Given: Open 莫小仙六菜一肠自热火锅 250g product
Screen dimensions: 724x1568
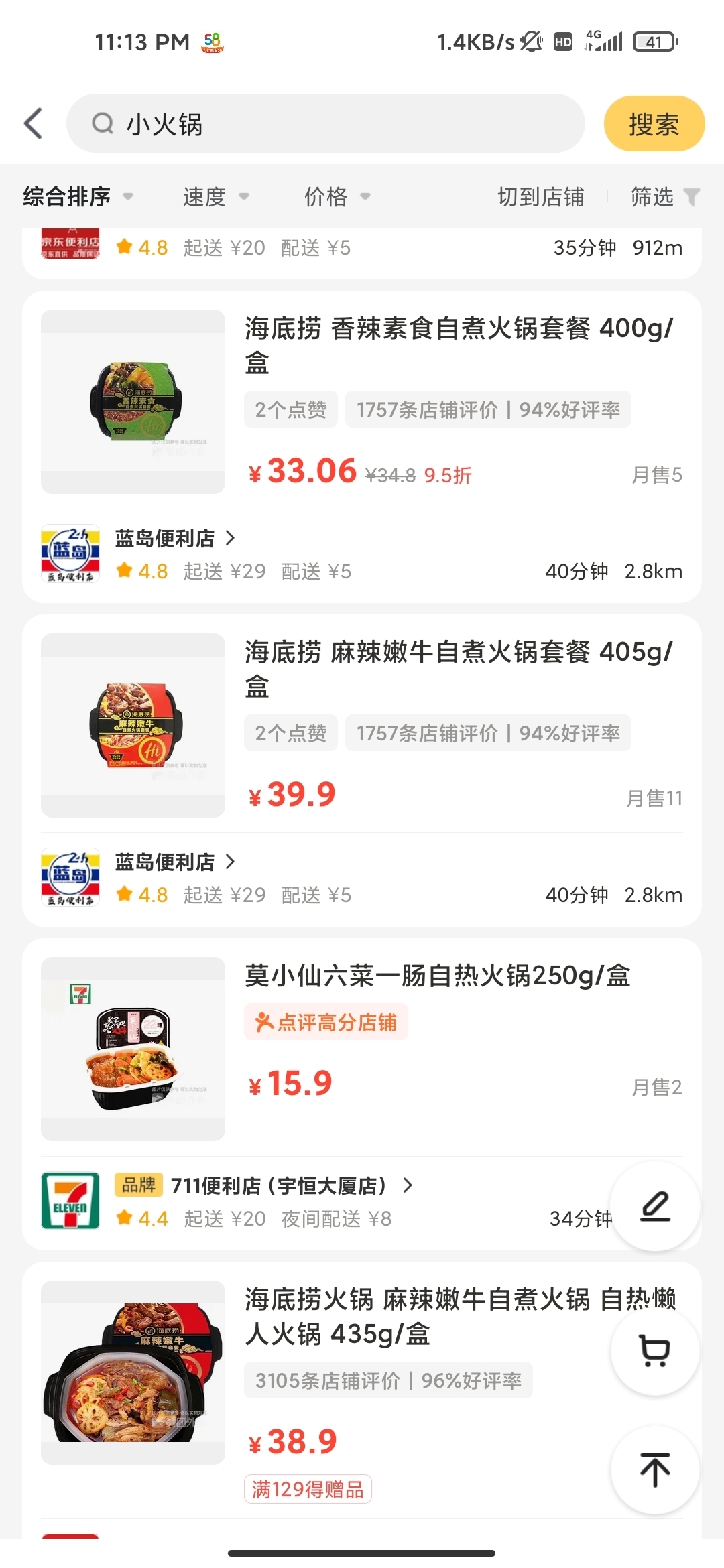Looking at the screenshot, I should (437, 976).
